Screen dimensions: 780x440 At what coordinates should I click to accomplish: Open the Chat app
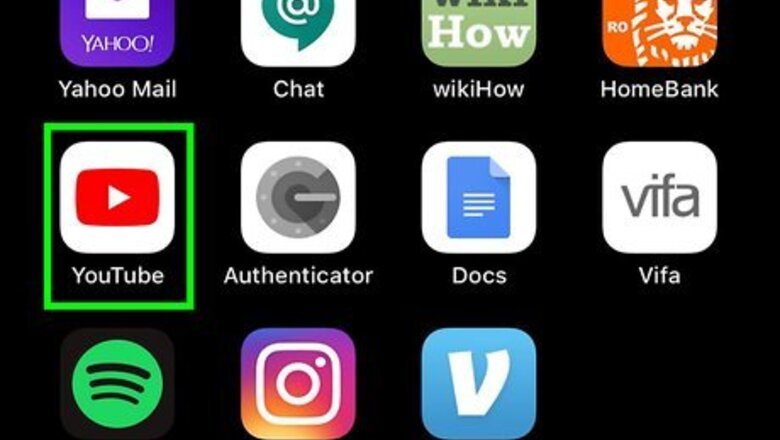tap(298, 32)
